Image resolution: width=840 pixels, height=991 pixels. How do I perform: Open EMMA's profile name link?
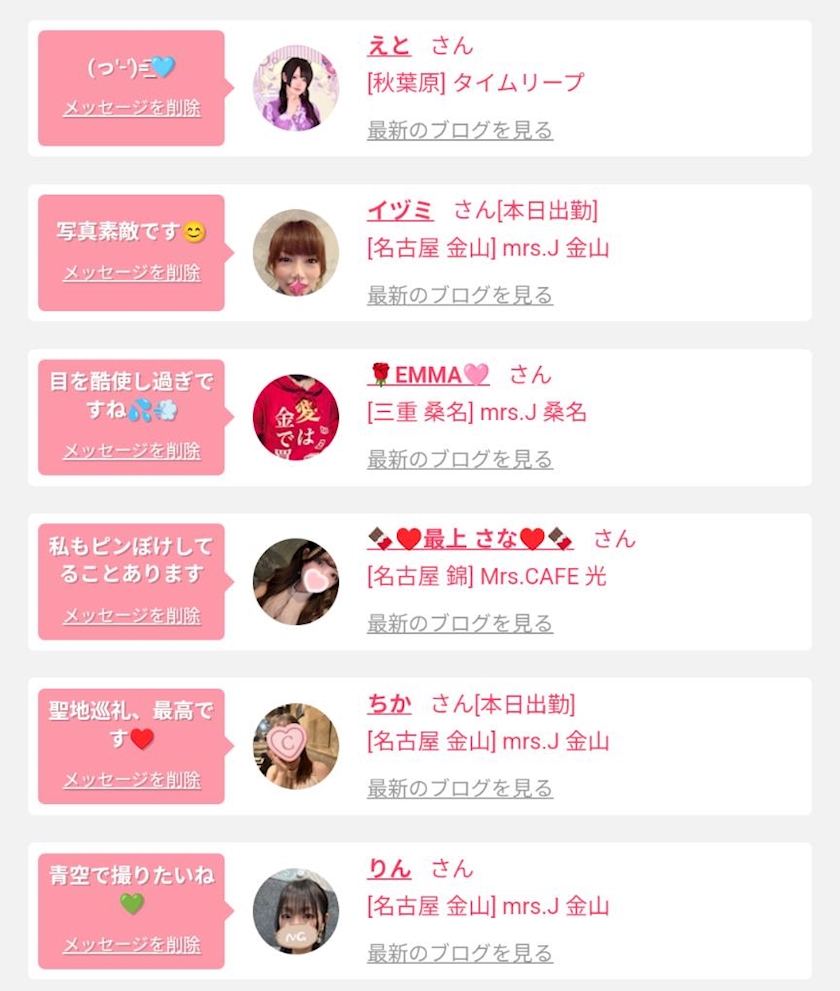429,375
